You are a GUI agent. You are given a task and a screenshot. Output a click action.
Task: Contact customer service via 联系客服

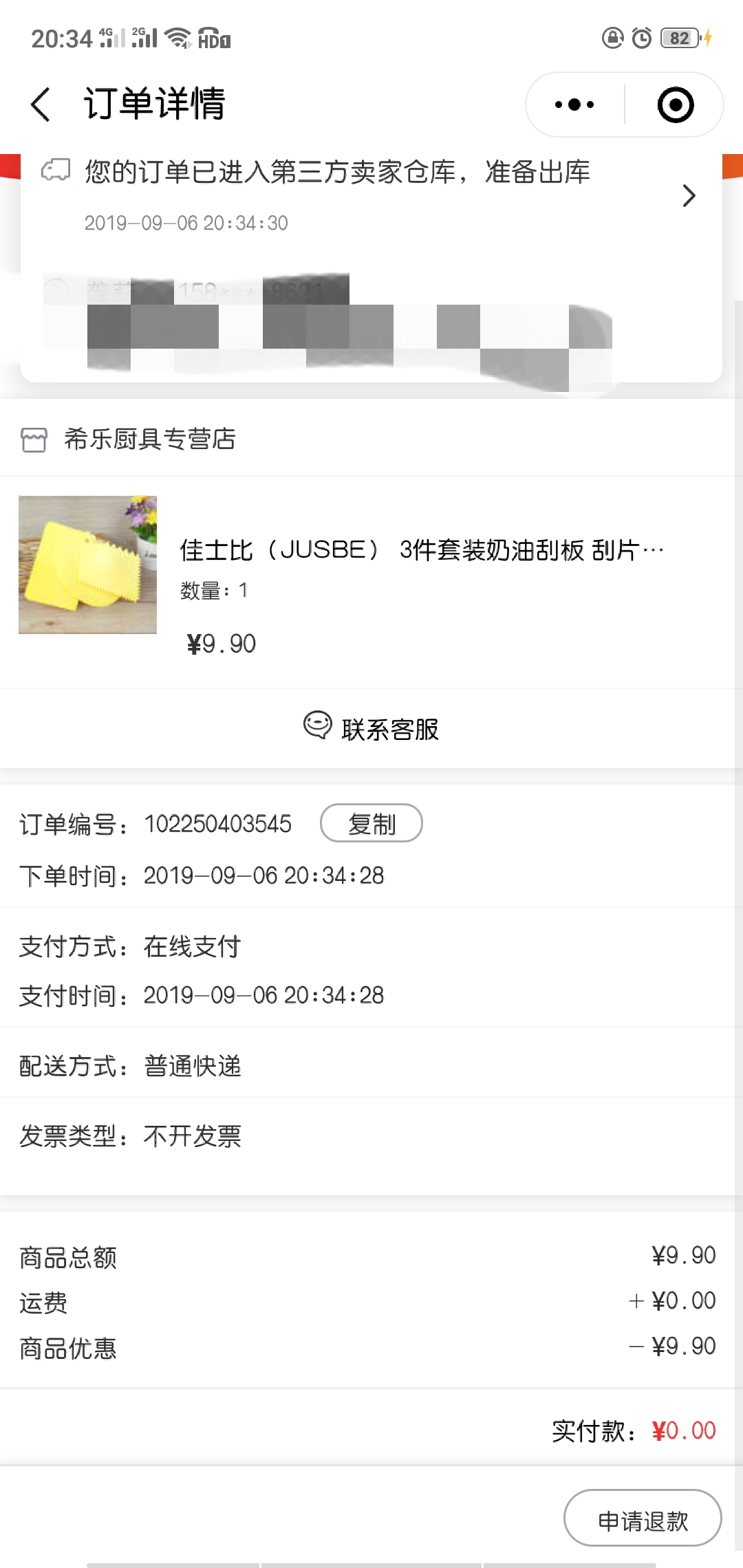[x=371, y=728]
